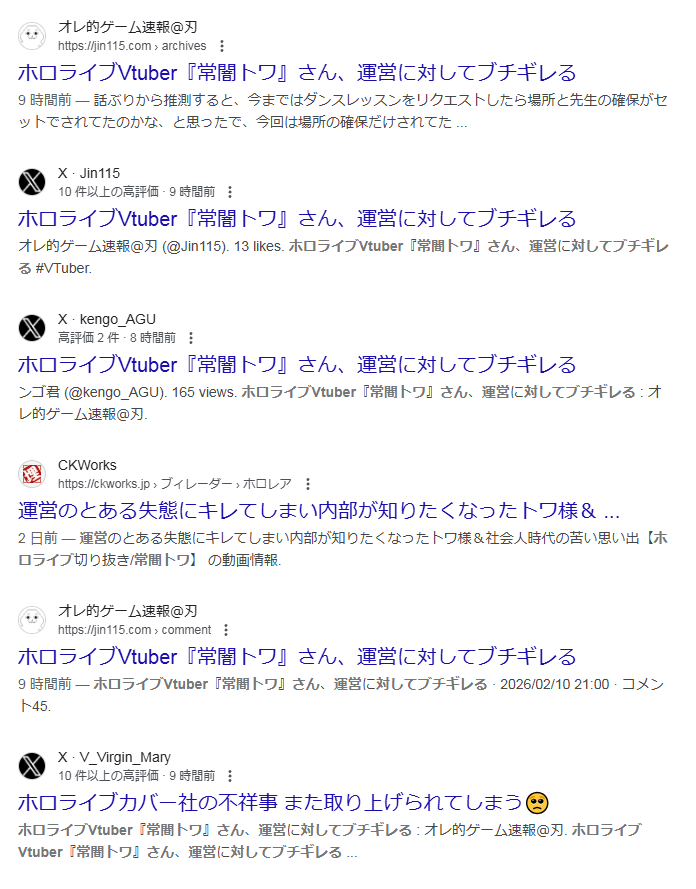Open the X kengo_AGU post result title
696x889 pixels.
(x=297, y=365)
